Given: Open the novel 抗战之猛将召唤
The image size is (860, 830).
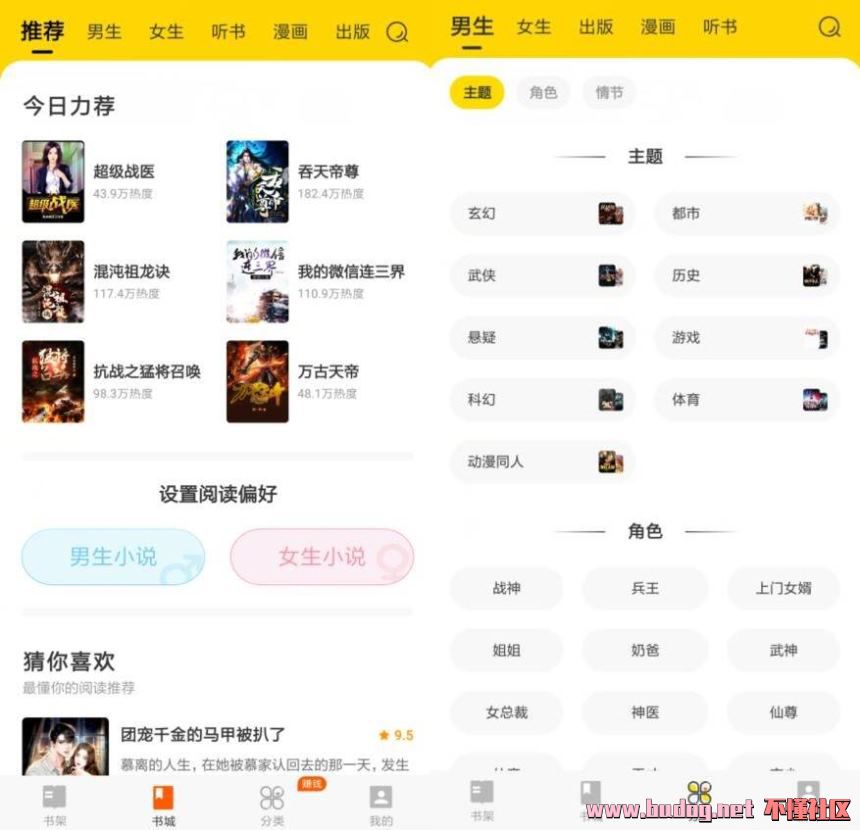Looking at the screenshot, I should pos(147,372).
